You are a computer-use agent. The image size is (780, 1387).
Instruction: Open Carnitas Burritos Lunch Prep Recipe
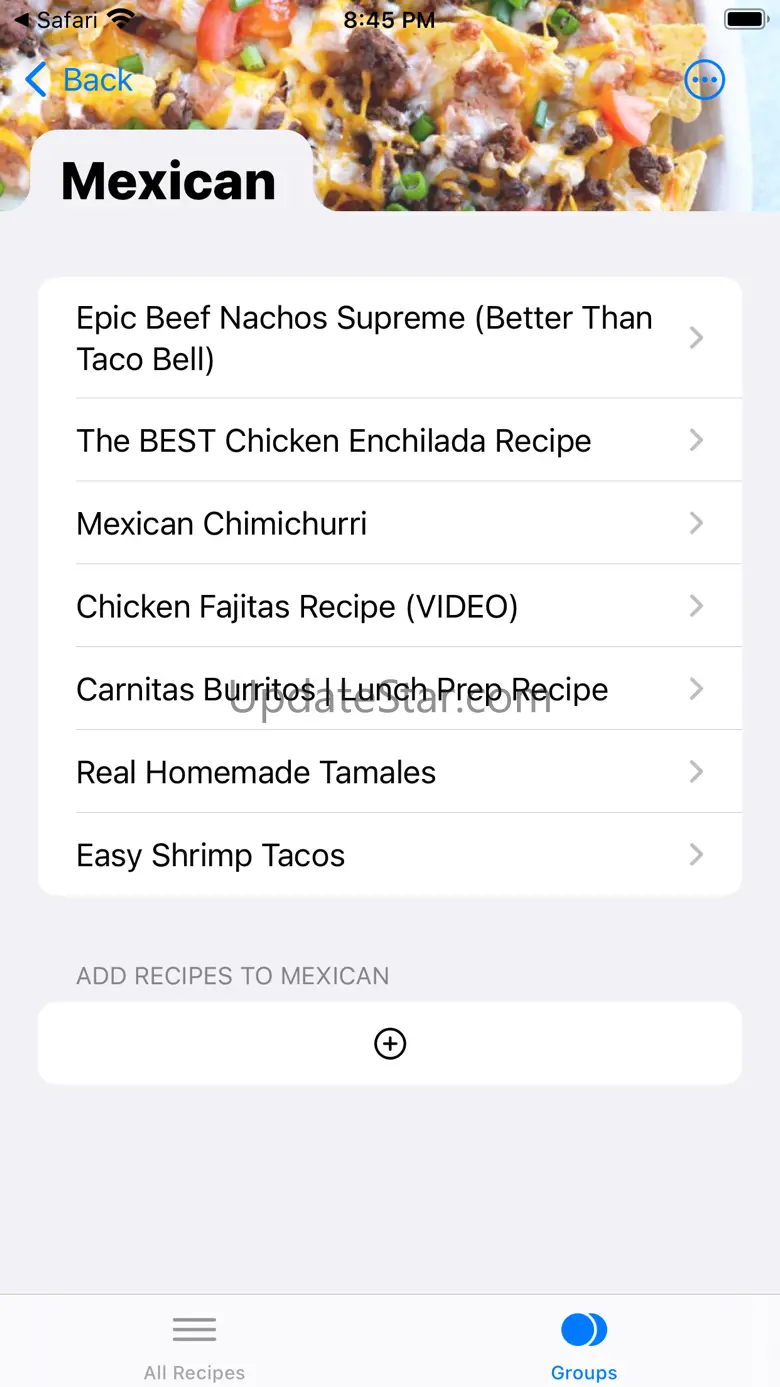[389, 690]
